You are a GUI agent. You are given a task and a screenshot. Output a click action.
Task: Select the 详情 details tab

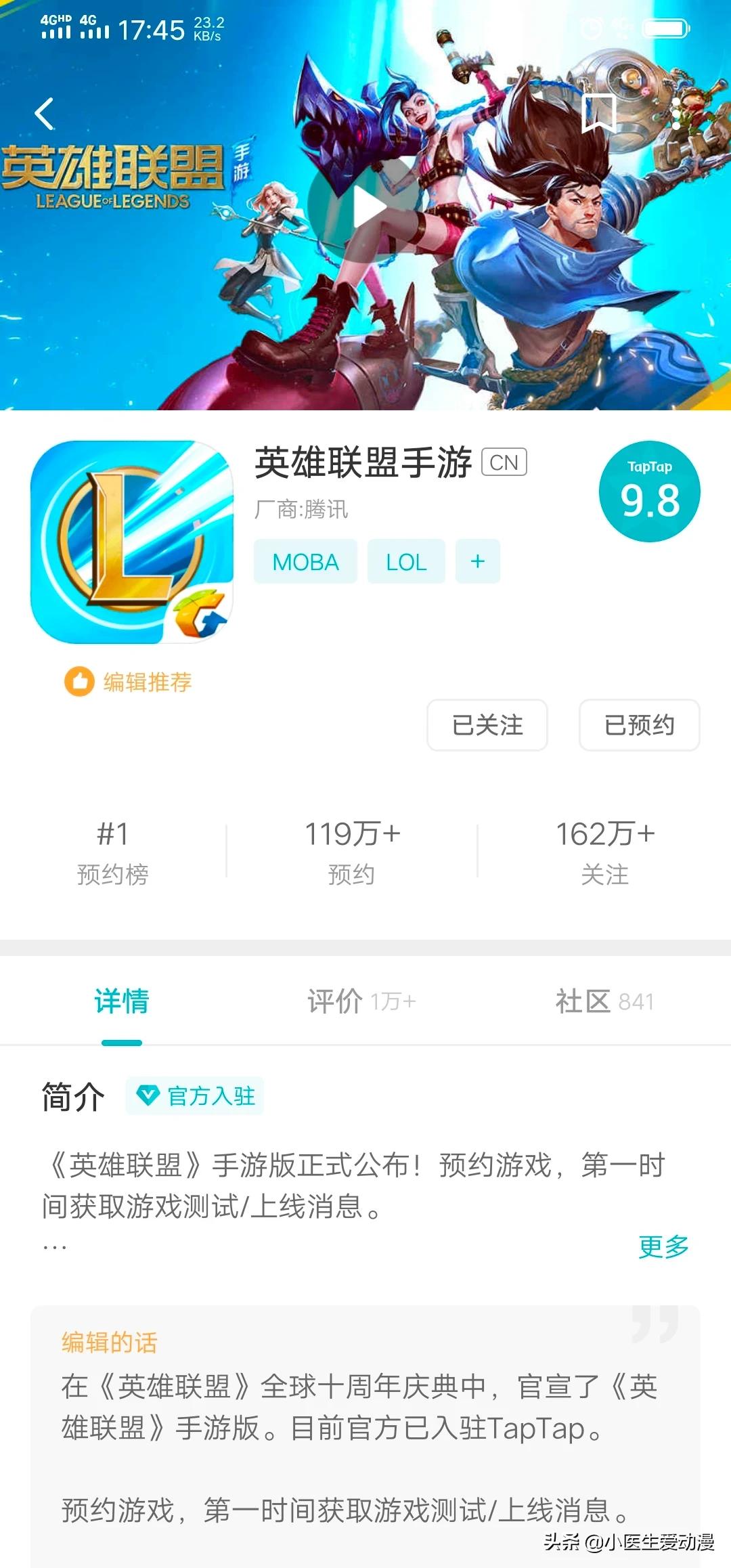point(122,1001)
